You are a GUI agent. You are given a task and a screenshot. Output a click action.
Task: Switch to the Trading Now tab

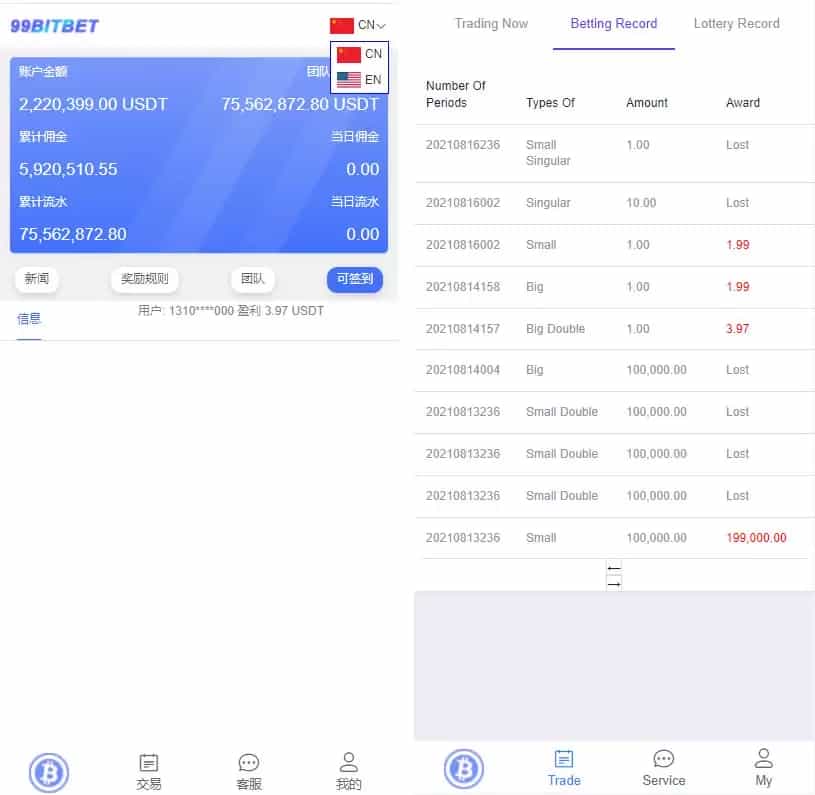tap(491, 23)
